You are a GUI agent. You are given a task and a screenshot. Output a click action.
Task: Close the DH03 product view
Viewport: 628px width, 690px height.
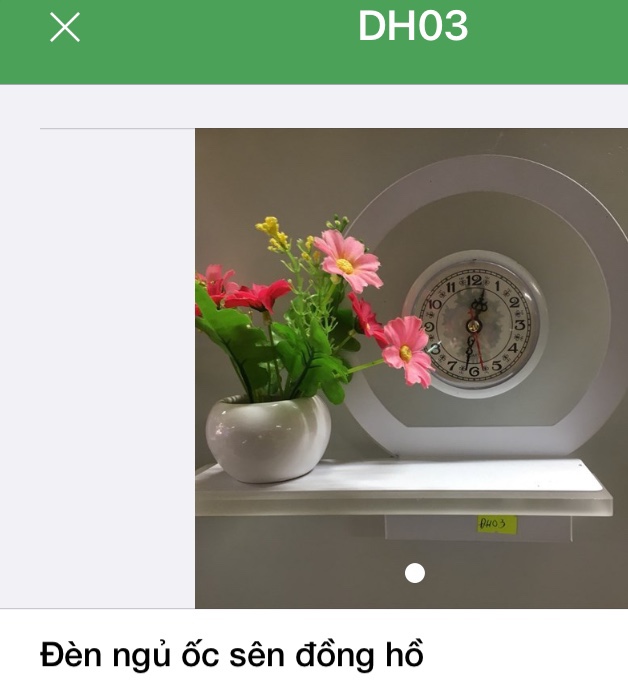pos(65,27)
